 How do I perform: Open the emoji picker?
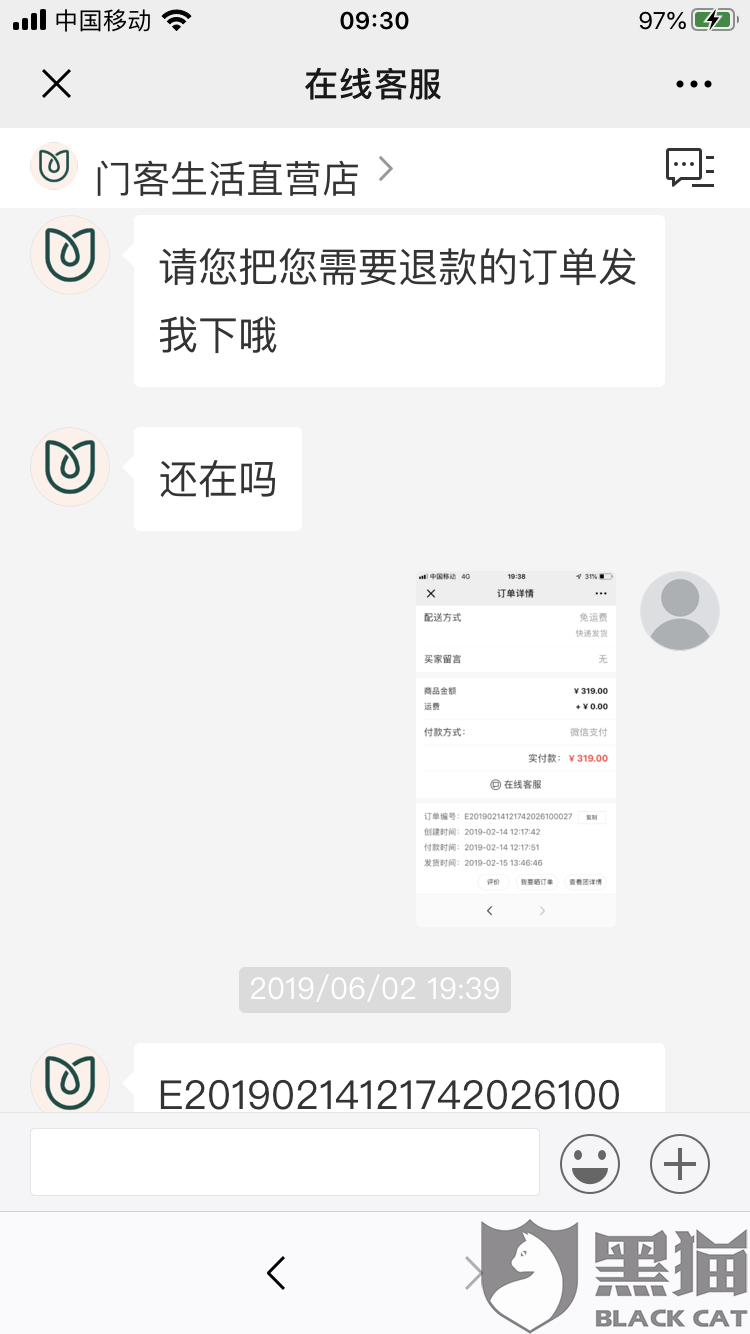[590, 1163]
